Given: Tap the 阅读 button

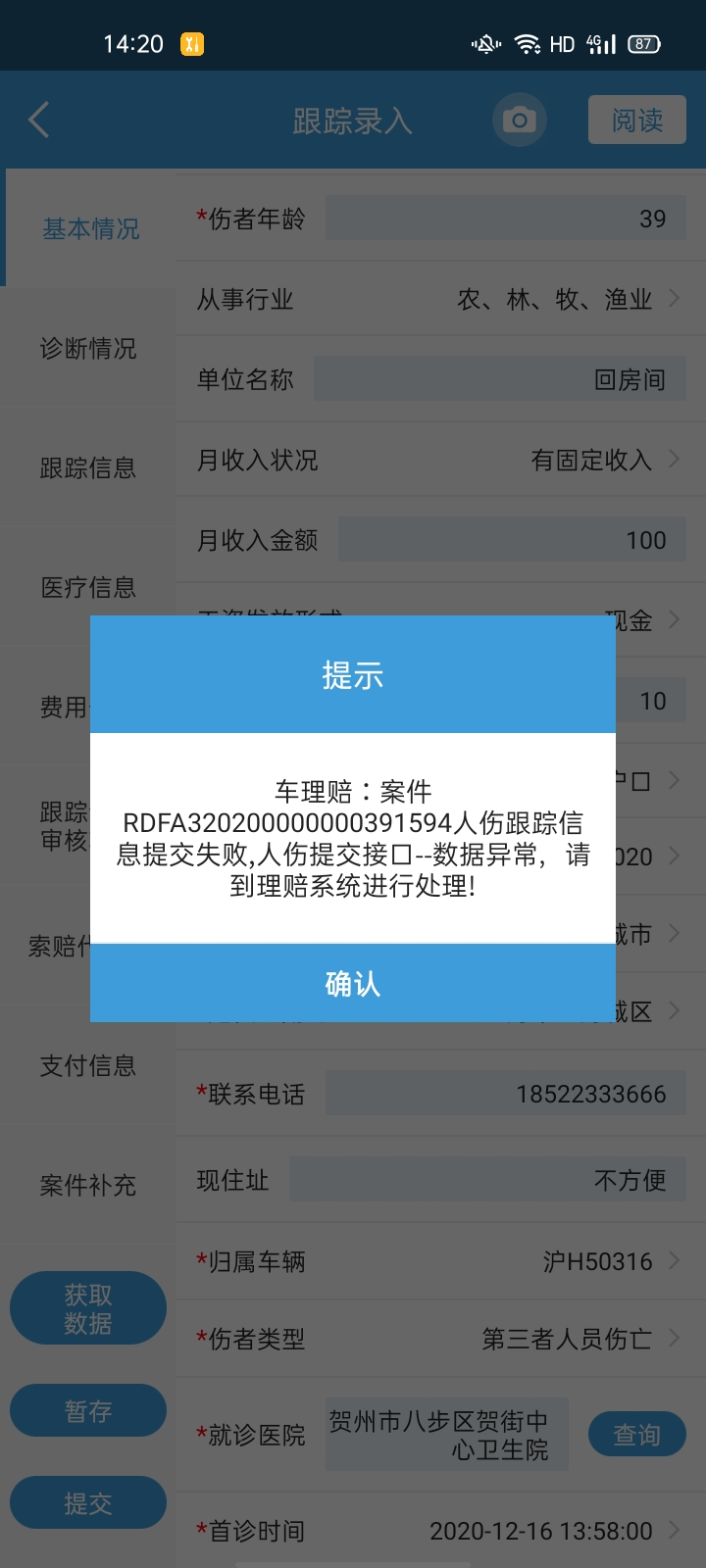Looking at the screenshot, I should point(636,121).
